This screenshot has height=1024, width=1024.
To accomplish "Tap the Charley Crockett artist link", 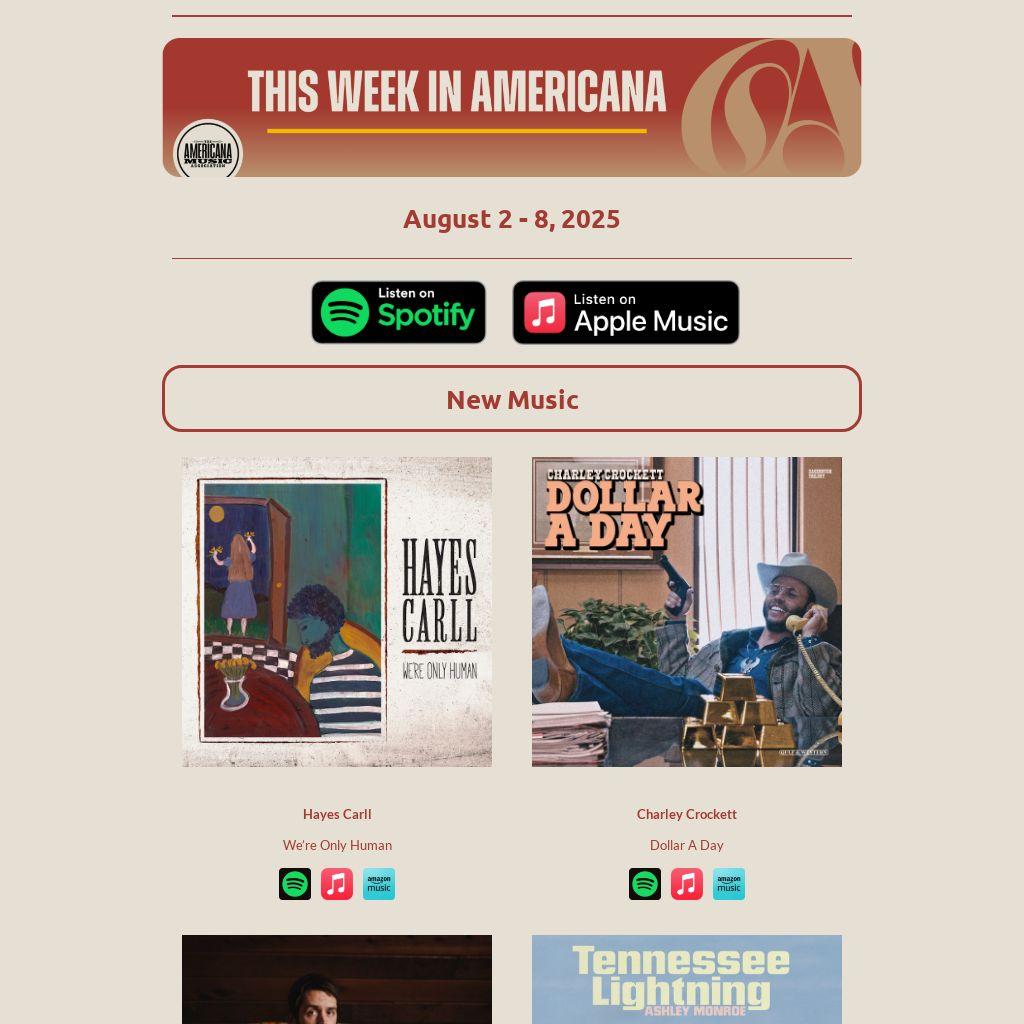I will pos(687,814).
